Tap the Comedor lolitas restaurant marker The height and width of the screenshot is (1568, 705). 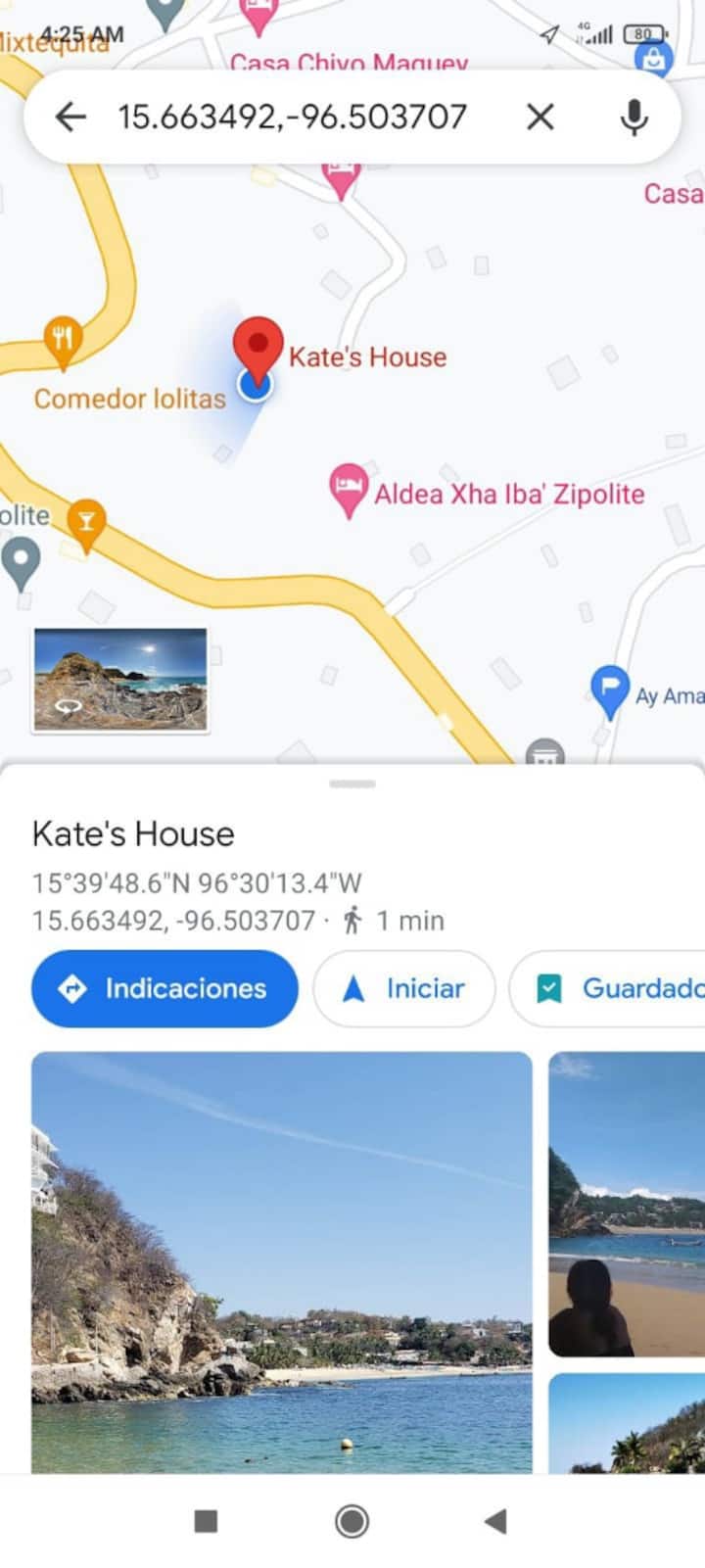pyautogui.click(x=63, y=340)
